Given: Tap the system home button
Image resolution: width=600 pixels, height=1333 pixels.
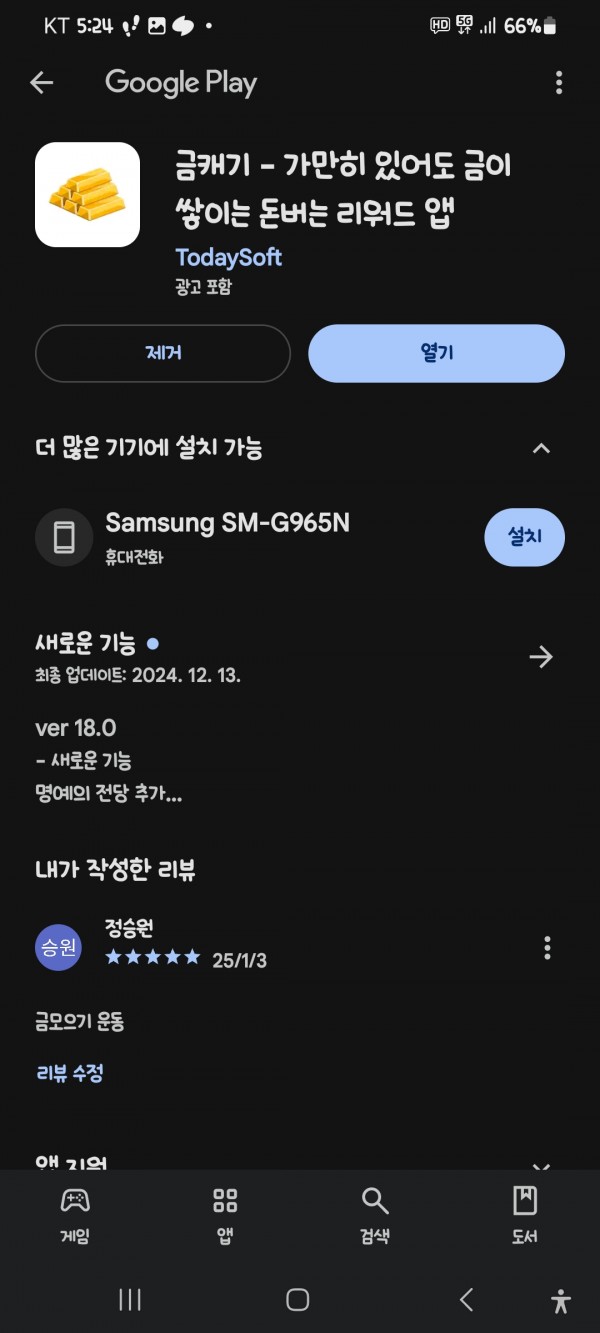Looking at the screenshot, I should [x=298, y=1299].
